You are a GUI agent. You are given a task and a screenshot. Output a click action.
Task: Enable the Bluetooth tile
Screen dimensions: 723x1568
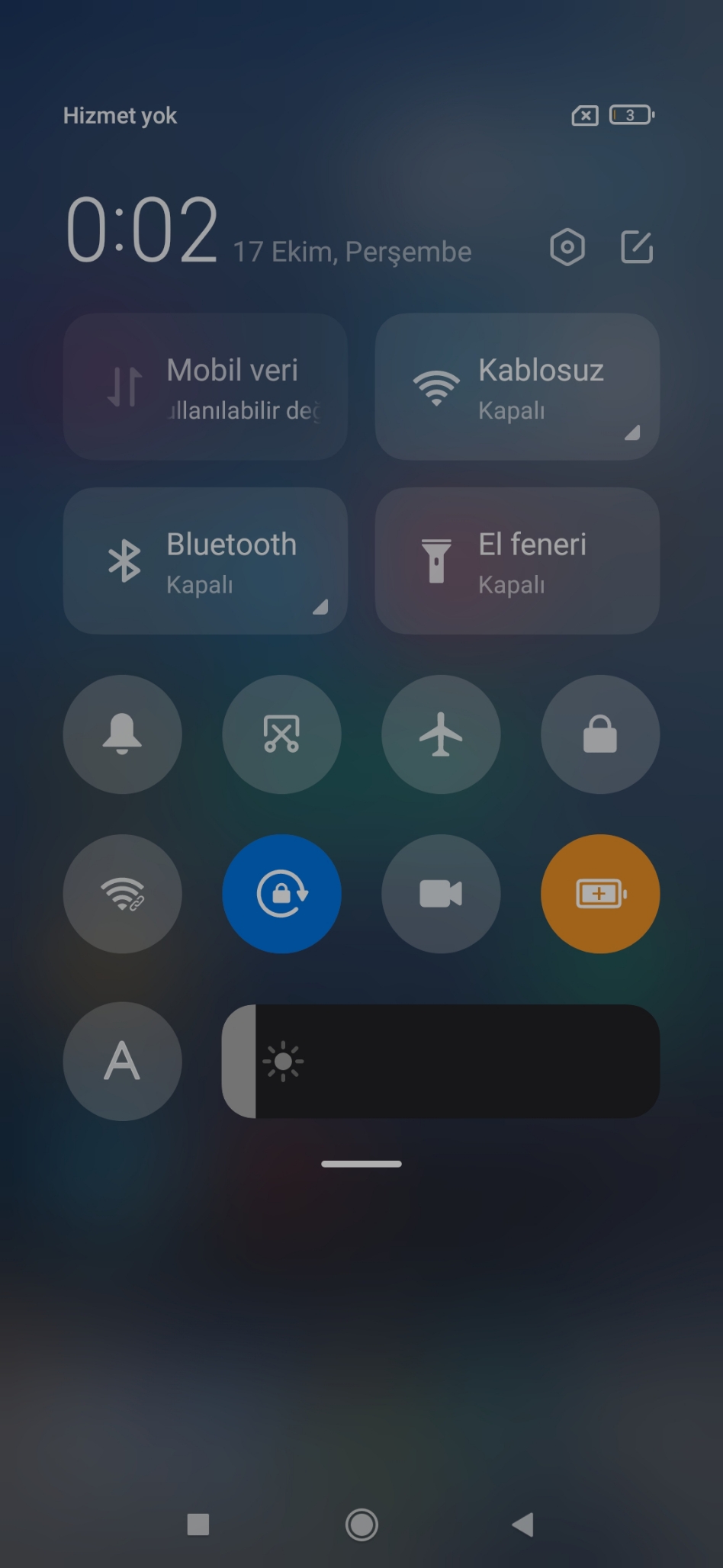point(205,561)
